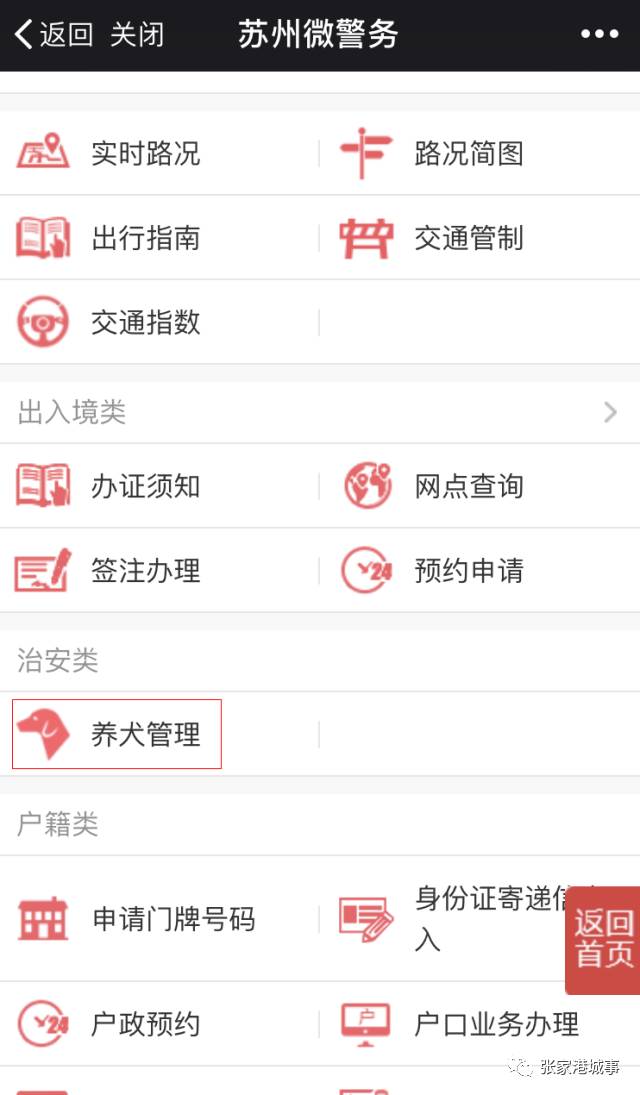
Task: Open 预约申请 appointment request
Action: [x=468, y=570]
